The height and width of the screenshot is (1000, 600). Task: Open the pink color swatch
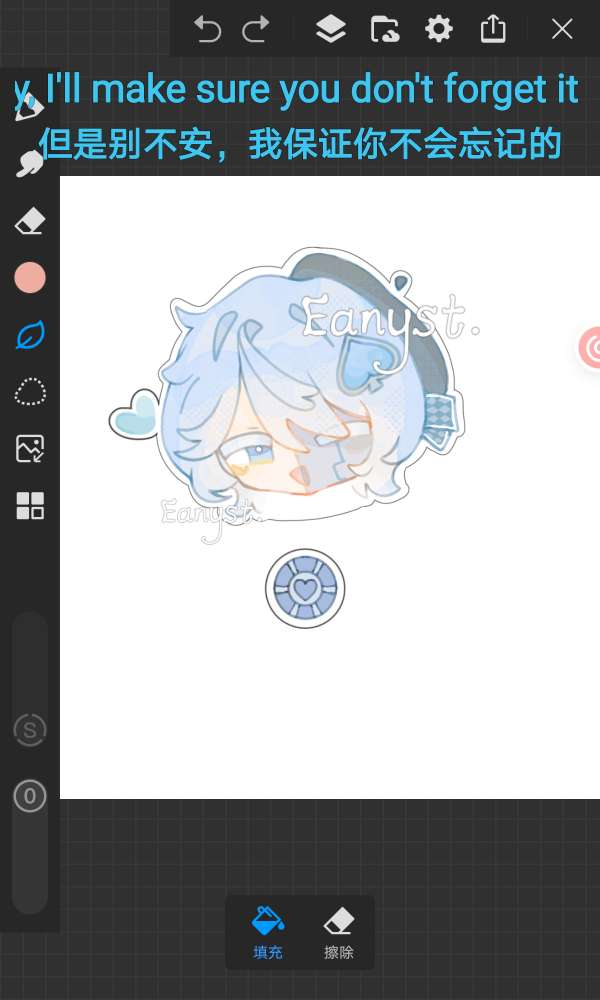pyautogui.click(x=30, y=278)
